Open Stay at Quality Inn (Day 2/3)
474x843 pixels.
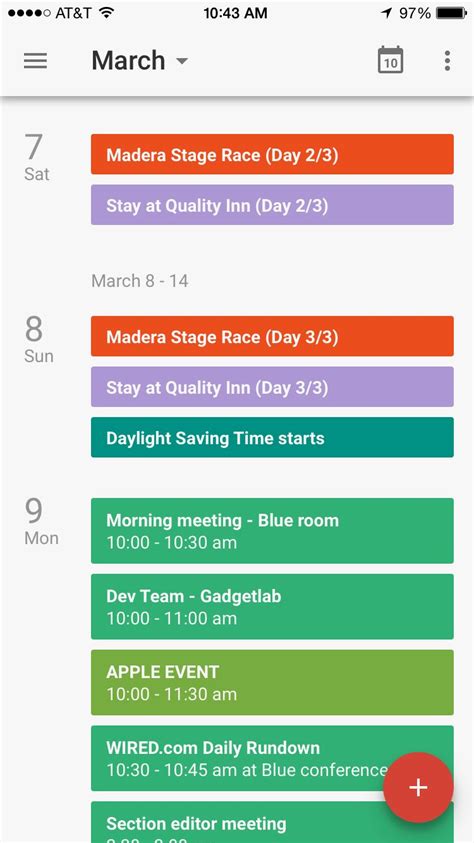272,205
